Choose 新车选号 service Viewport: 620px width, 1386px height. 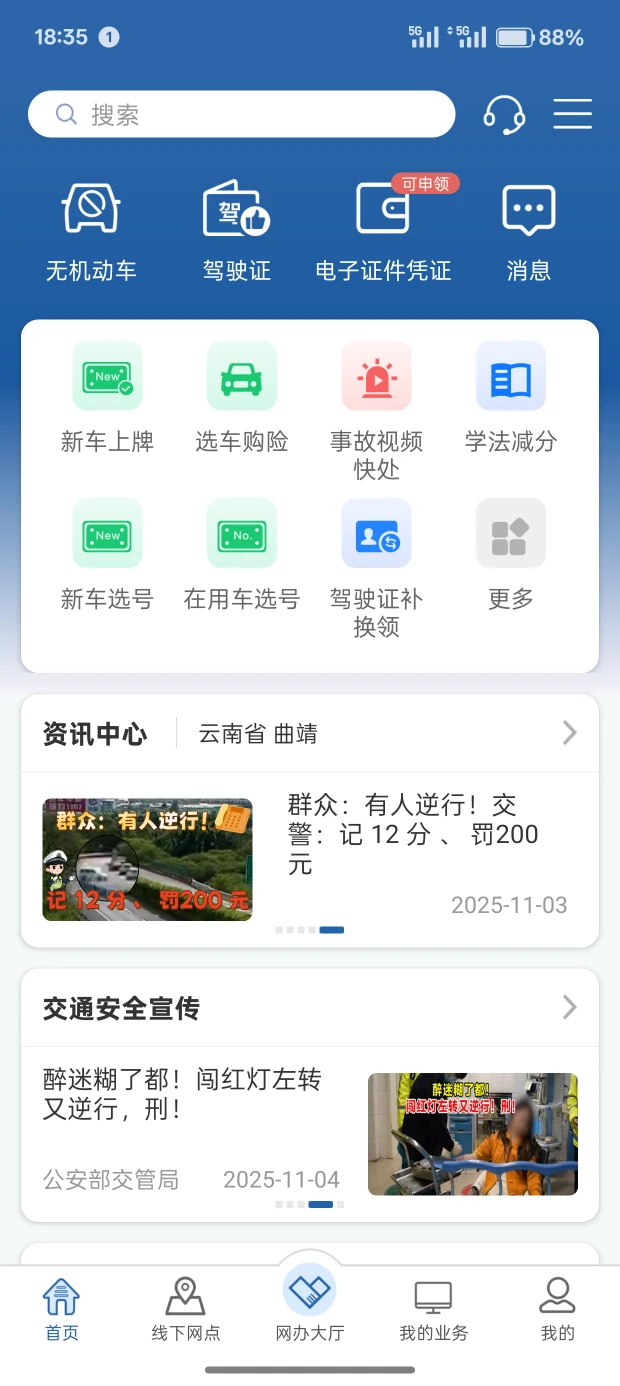pyautogui.click(x=107, y=553)
